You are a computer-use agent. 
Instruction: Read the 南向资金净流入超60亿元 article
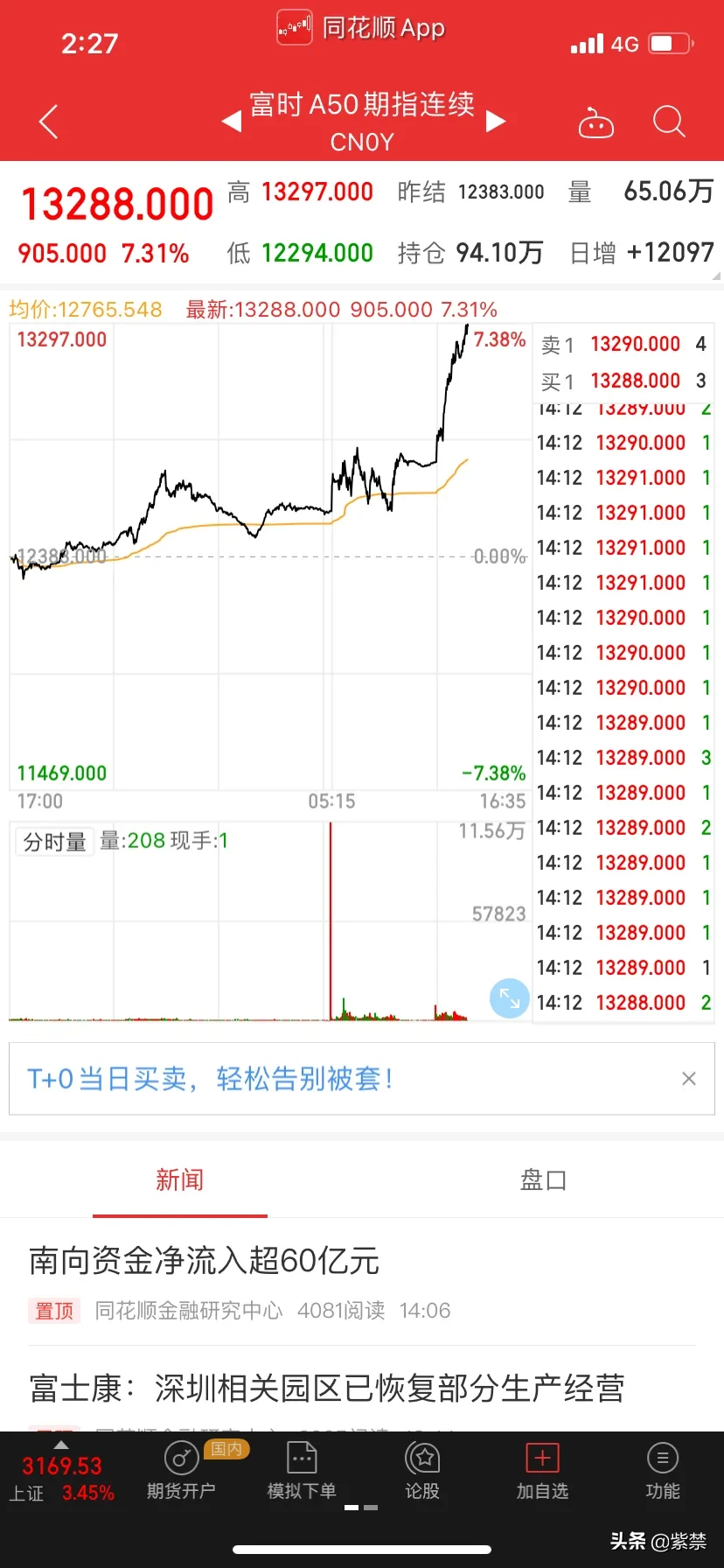coord(205,1261)
